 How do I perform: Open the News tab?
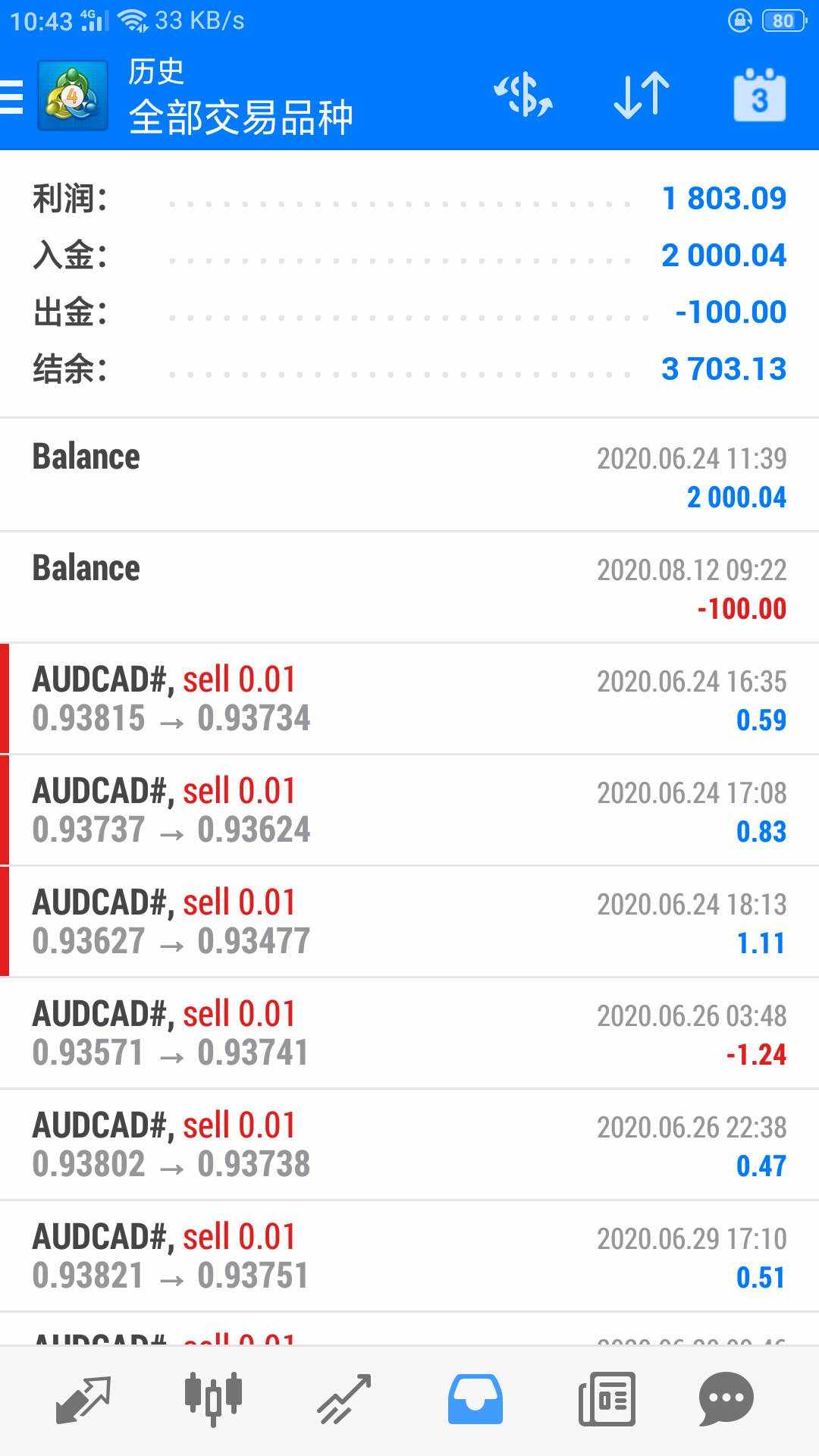click(607, 1399)
